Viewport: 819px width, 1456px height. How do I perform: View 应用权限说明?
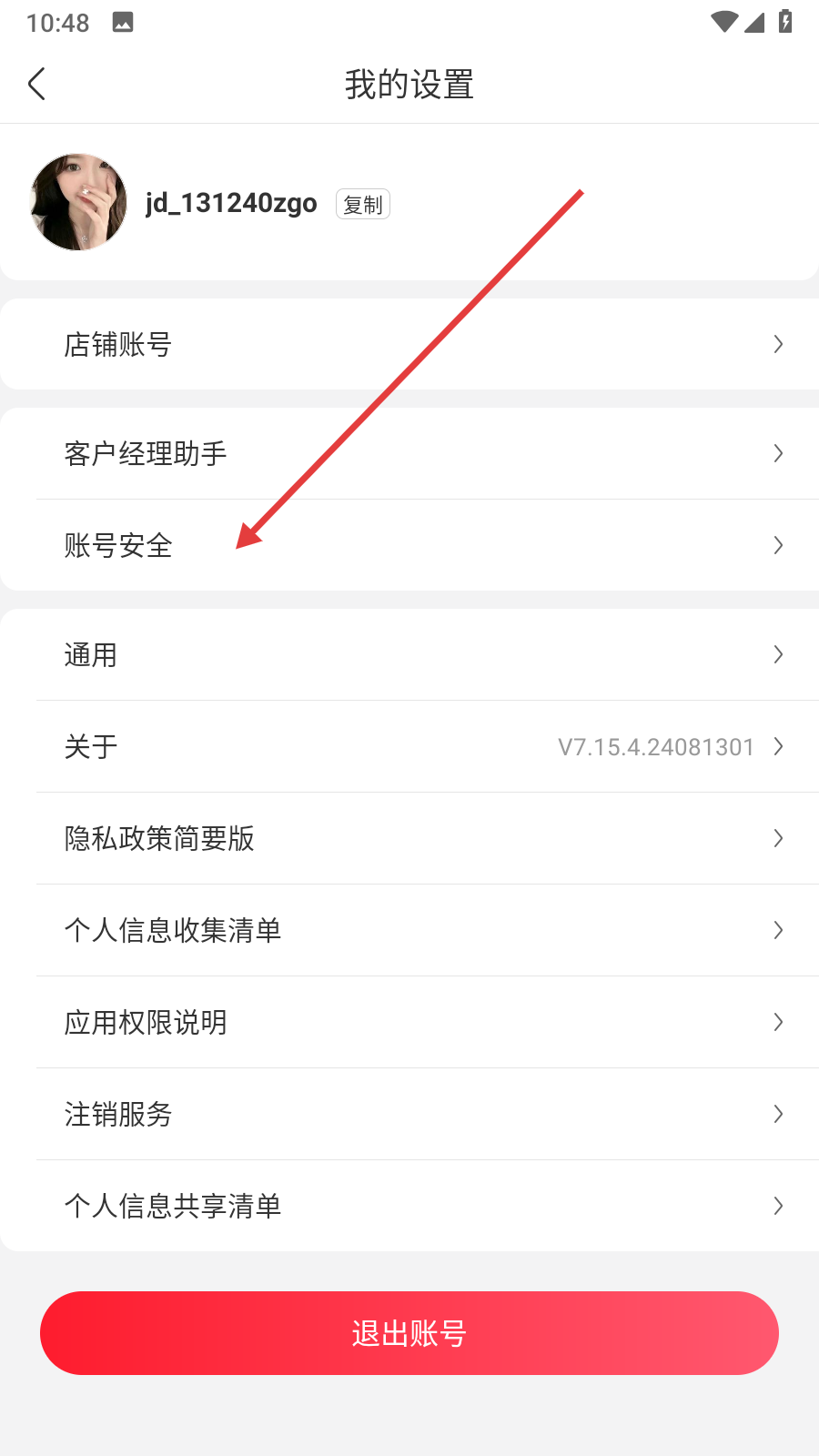click(x=409, y=1022)
